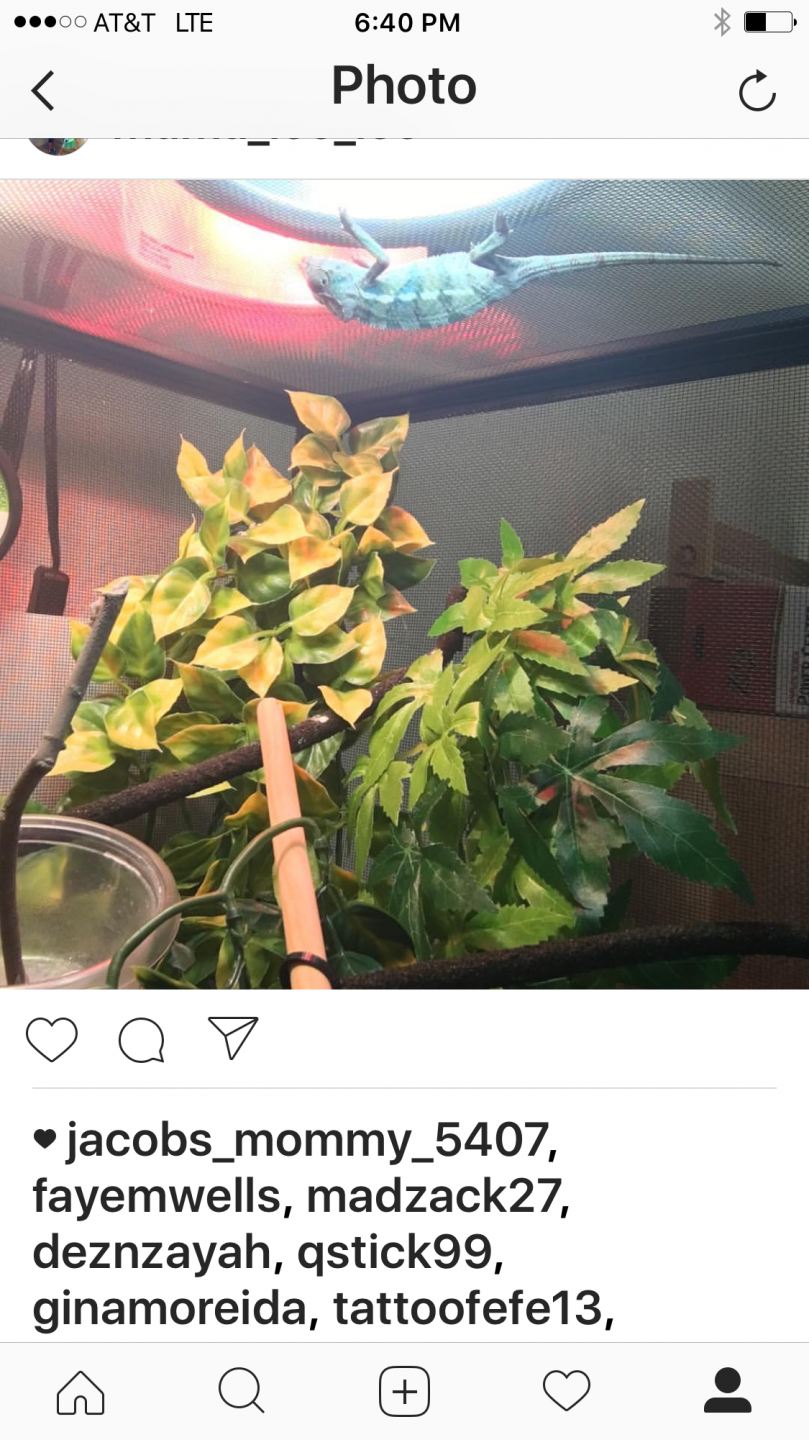Open the Activity heart tab
Viewport: 809px width, 1440px height.
[566, 1392]
